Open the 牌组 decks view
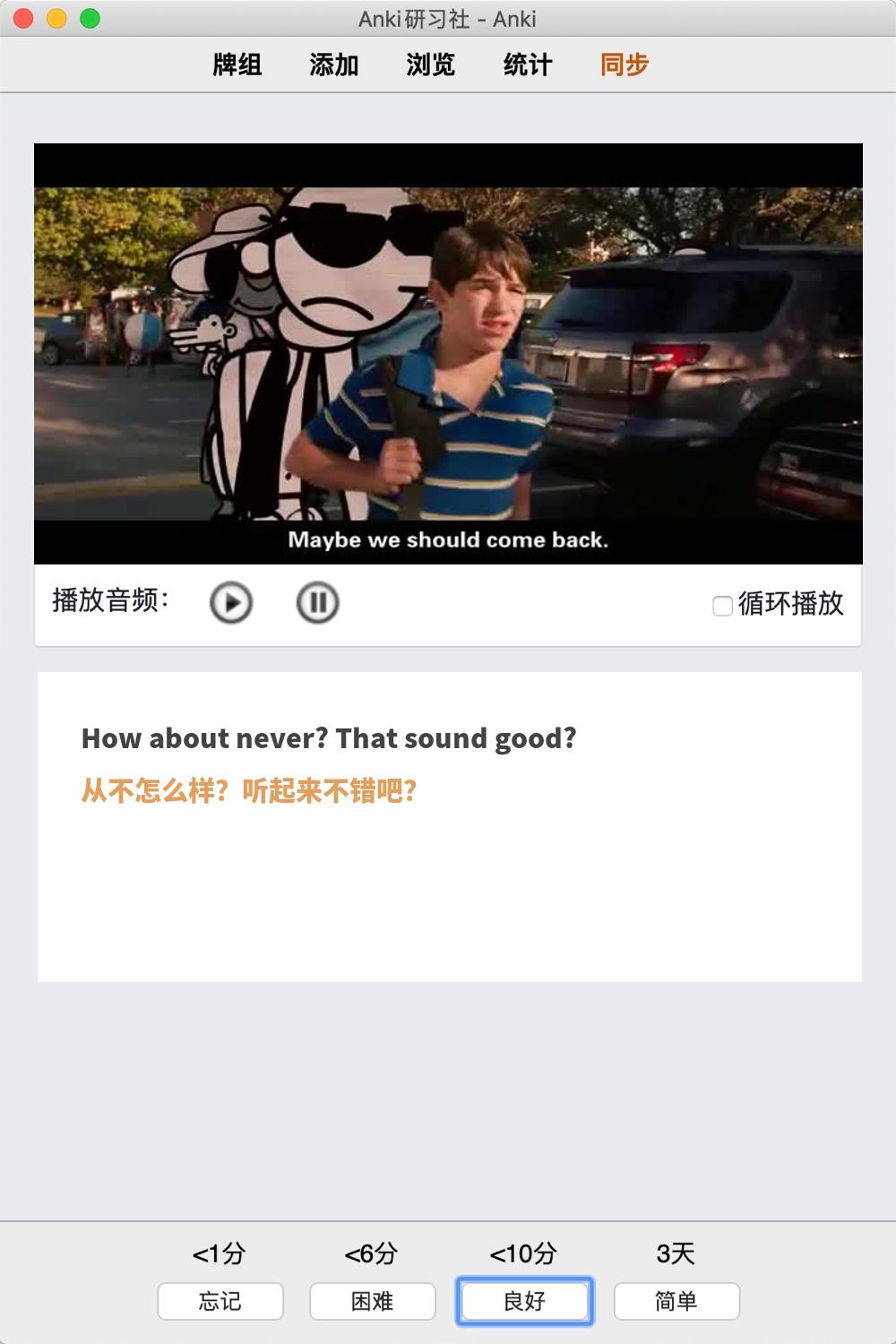The width and height of the screenshot is (896, 1344). tap(237, 65)
